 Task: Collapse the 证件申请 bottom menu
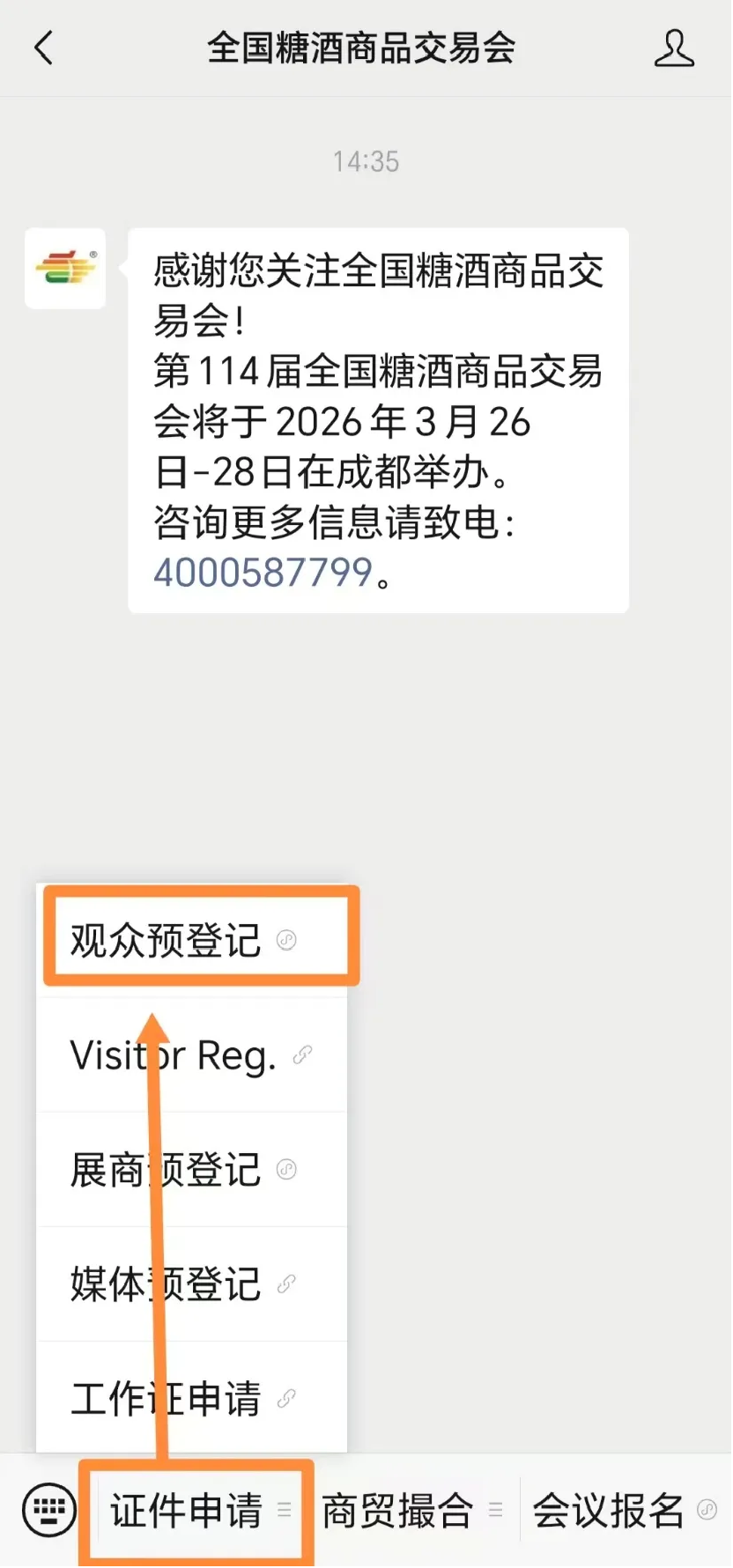pos(197,1511)
